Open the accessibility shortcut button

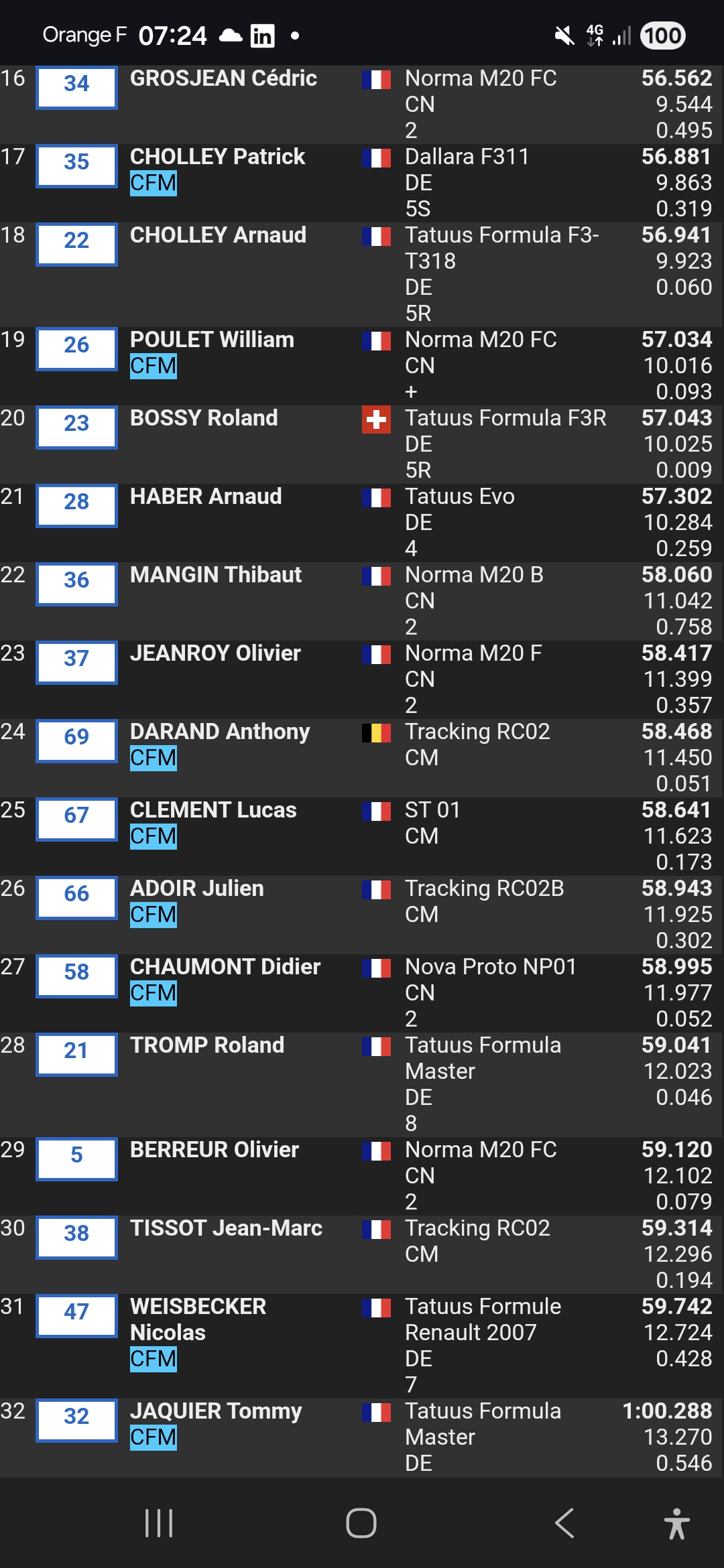pyautogui.click(x=676, y=1523)
